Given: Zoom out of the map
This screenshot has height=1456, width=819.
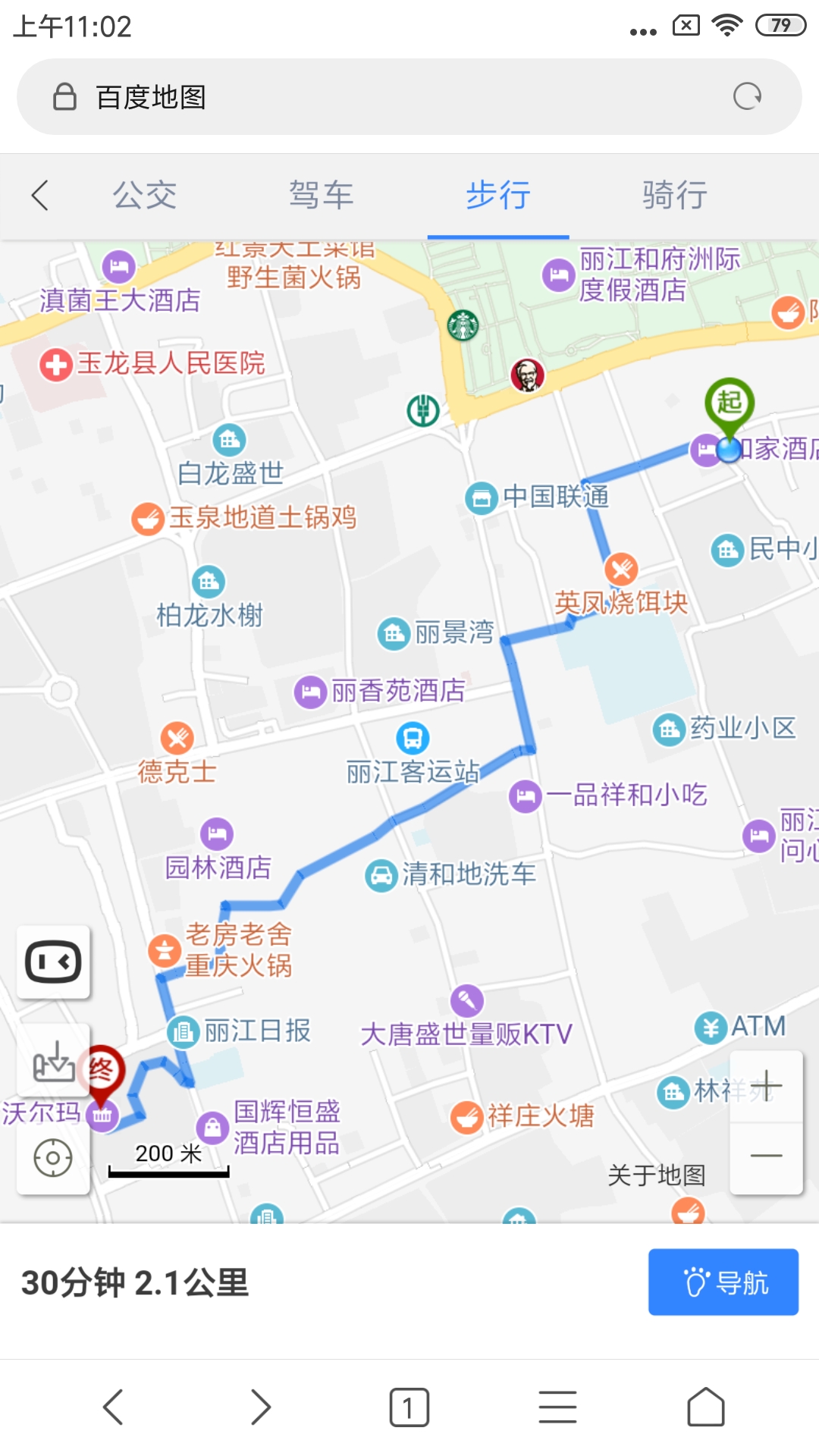Looking at the screenshot, I should [766, 1156].
